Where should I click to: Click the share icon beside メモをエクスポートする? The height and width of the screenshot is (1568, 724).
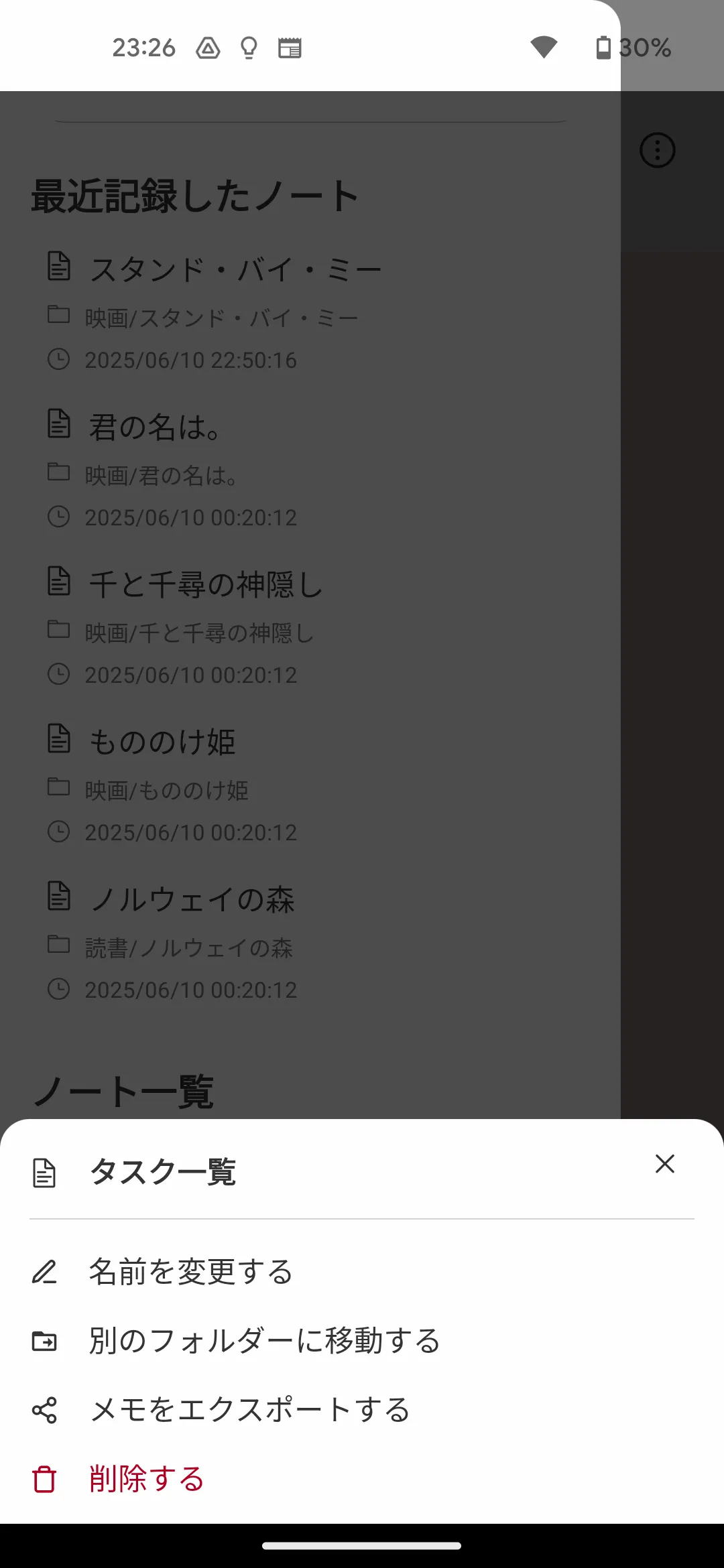tap(46, 1409)
